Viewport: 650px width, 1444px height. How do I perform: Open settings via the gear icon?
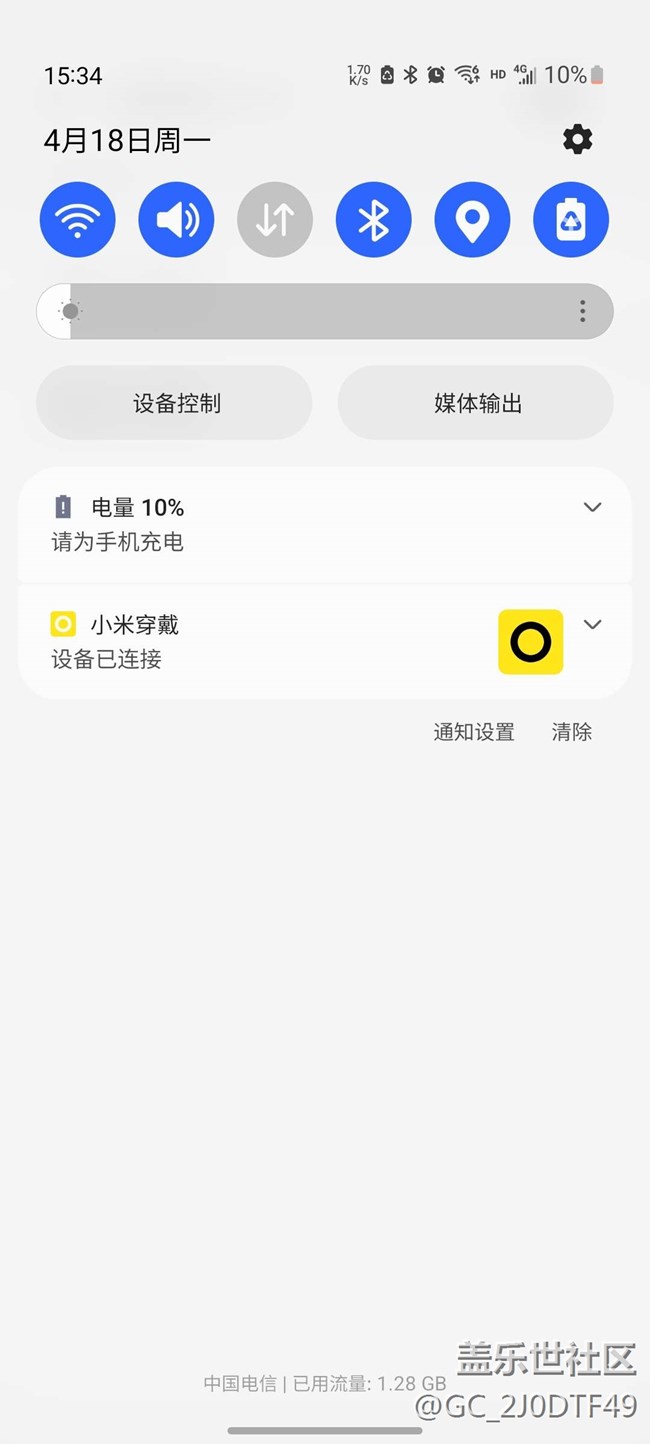click(x=577, y=139)
